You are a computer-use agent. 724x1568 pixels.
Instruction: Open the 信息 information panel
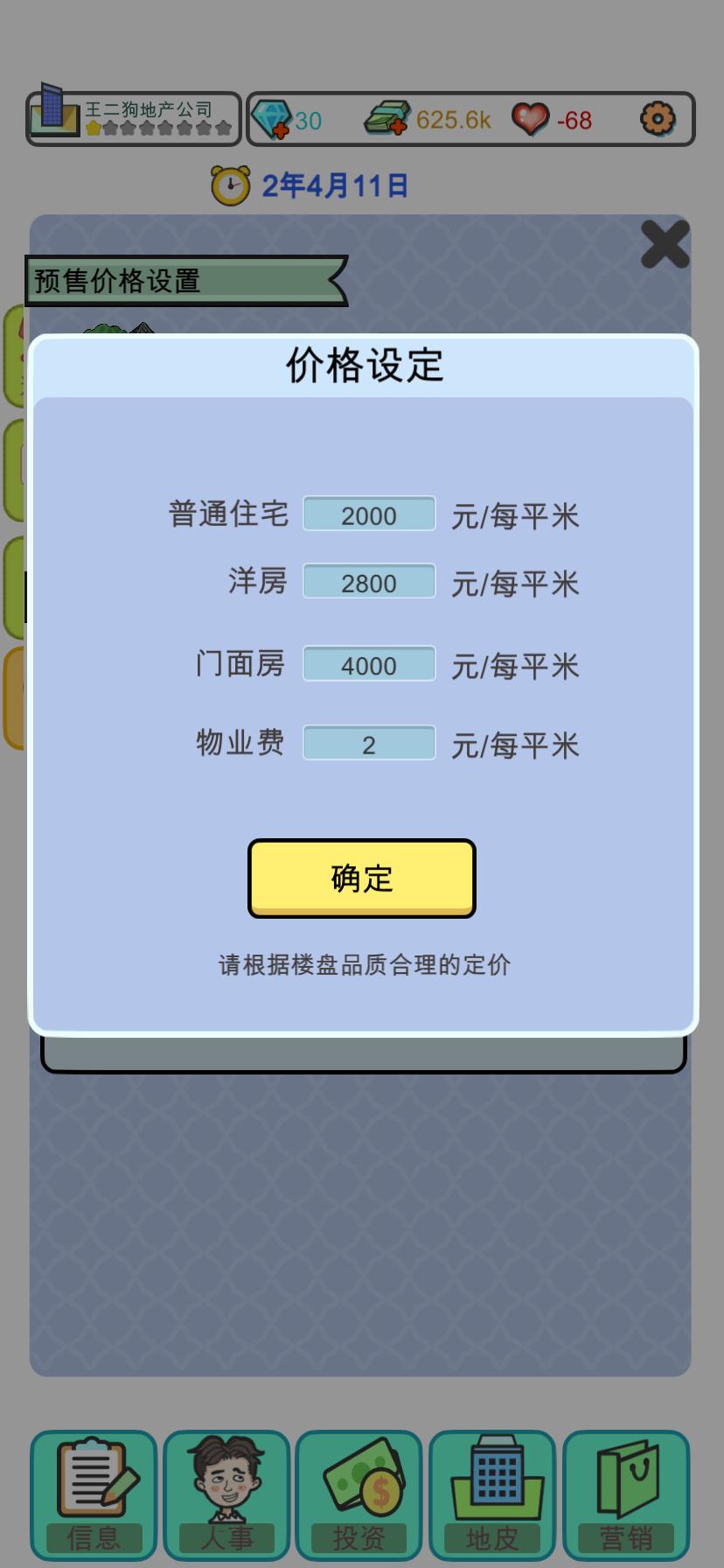pyautogui.click(x=92, y=1493)
